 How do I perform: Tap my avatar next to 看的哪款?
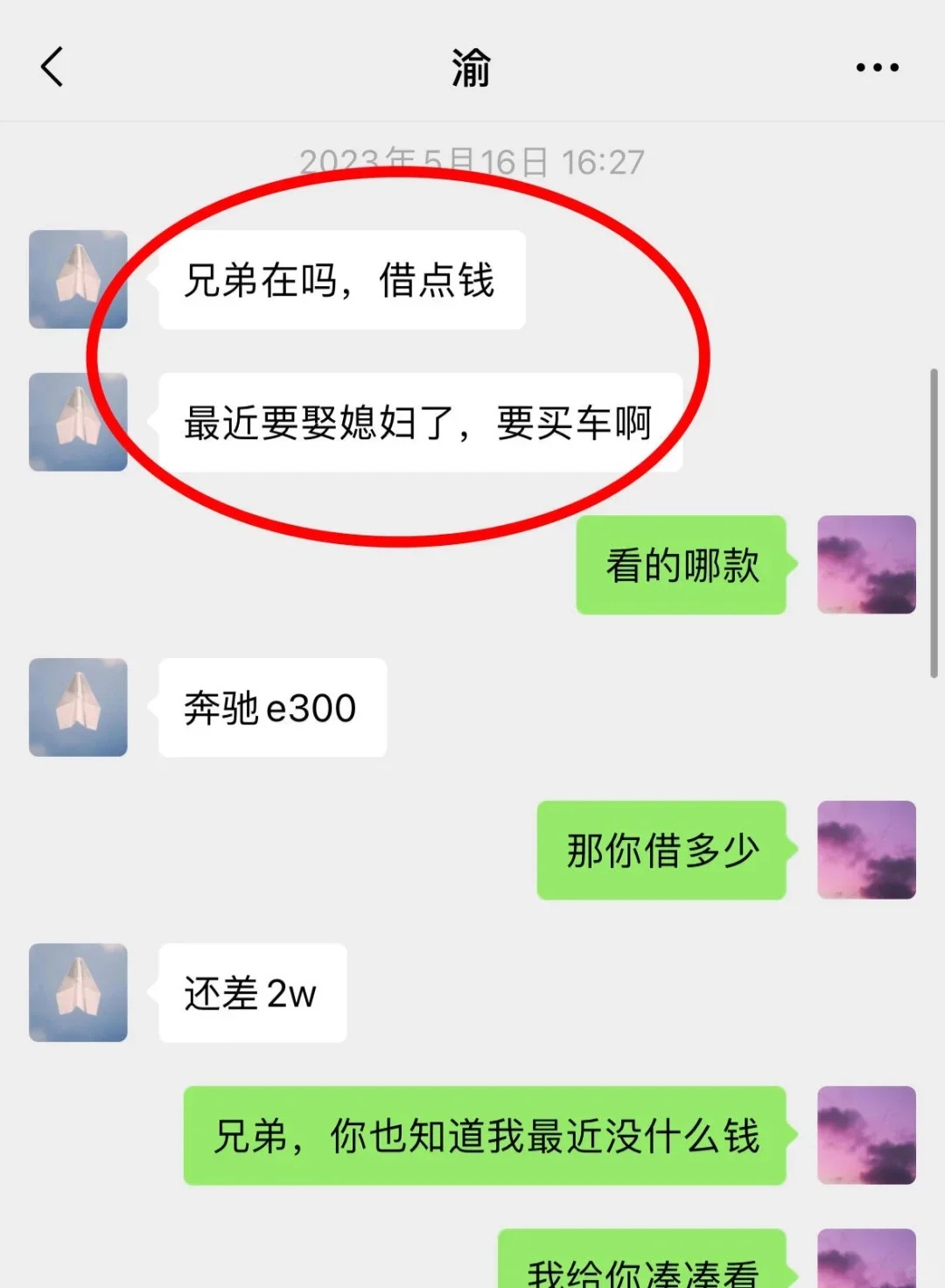tap(866, 564)
